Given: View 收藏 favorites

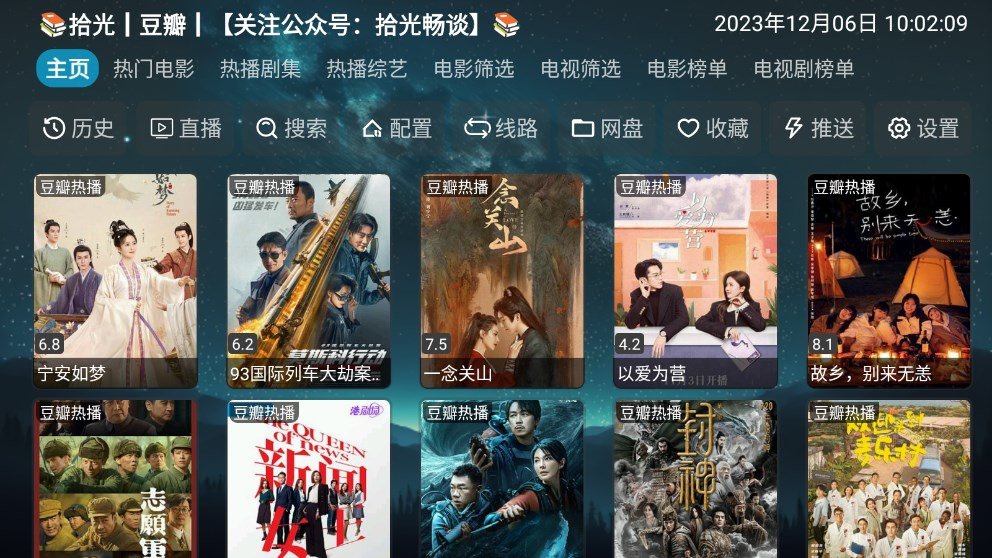Looking at the screenshot, I should tap(713, 128).
